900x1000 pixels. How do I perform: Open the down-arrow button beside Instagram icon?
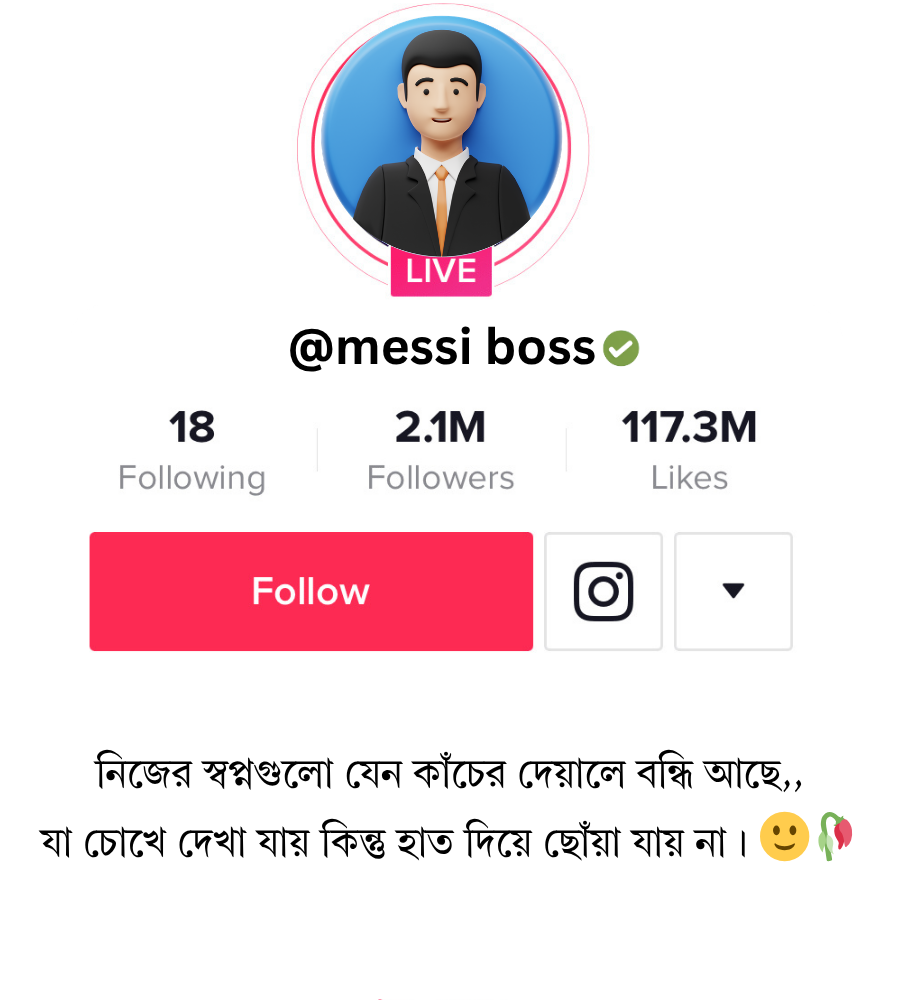tap(733, 591)
